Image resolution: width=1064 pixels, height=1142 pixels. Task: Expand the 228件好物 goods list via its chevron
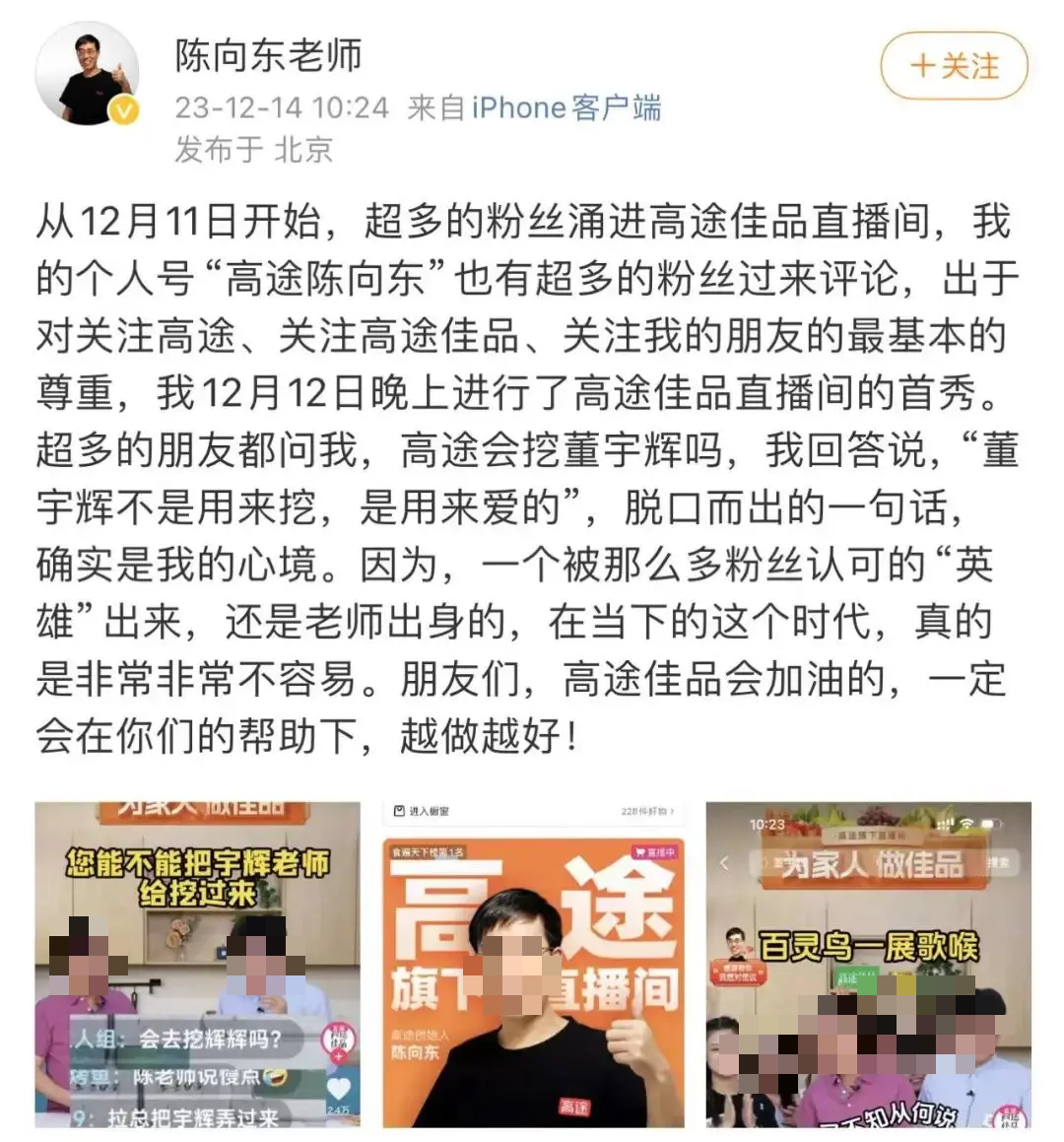click(x=674, y=810)
